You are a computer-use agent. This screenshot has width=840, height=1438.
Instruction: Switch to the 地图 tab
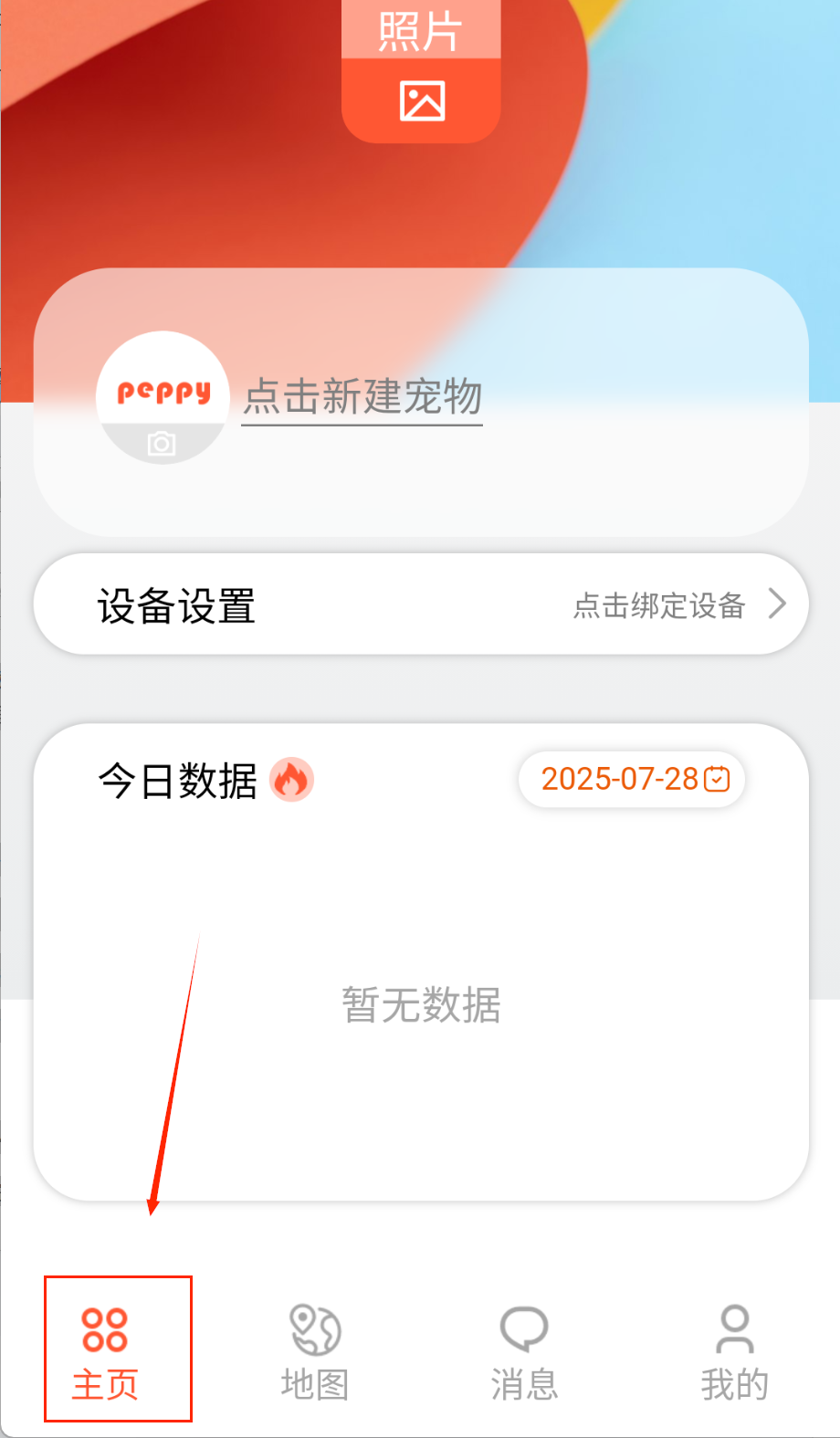point(315,1349)
